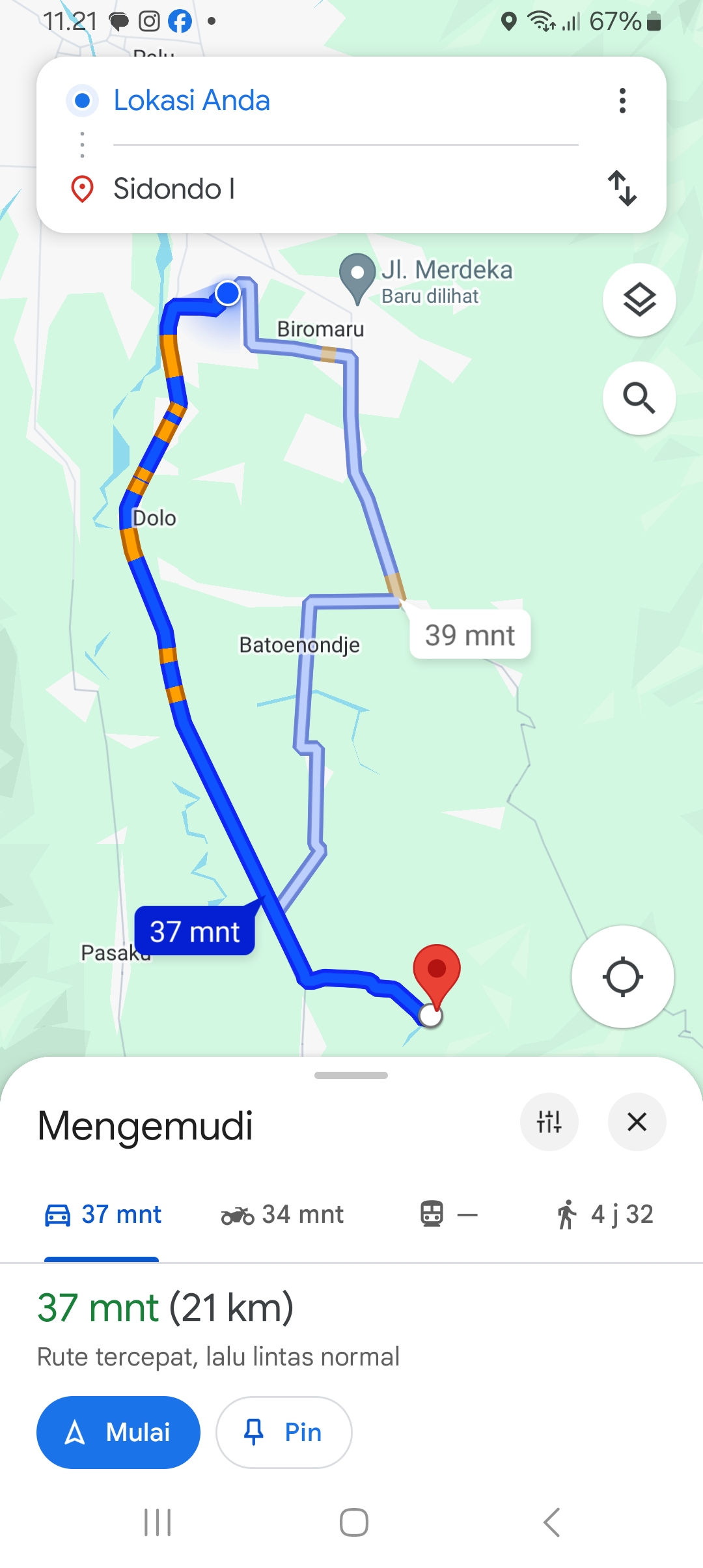
Task: Swap start and destination locations
Action: point(622,188)
